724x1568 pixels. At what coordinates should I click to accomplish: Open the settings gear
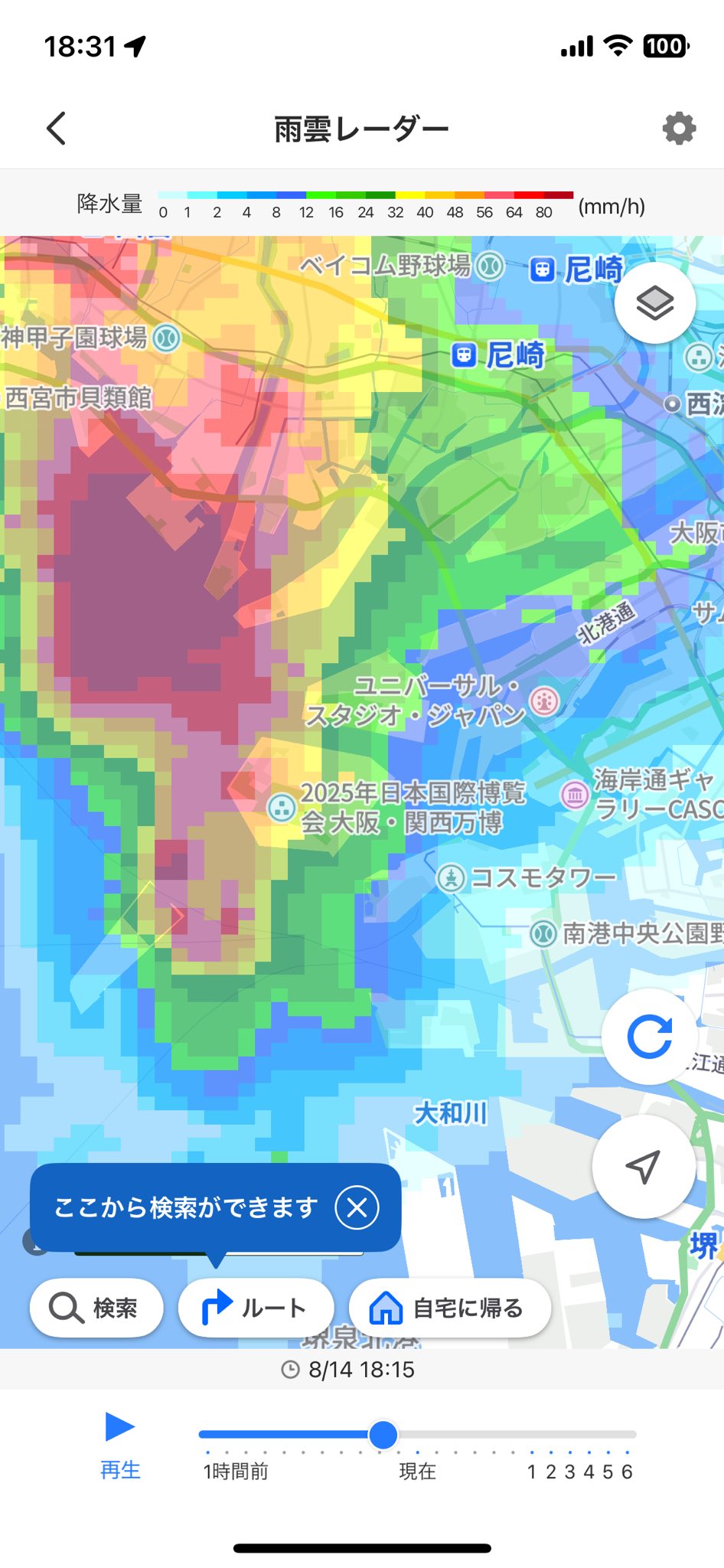(679, 128)
